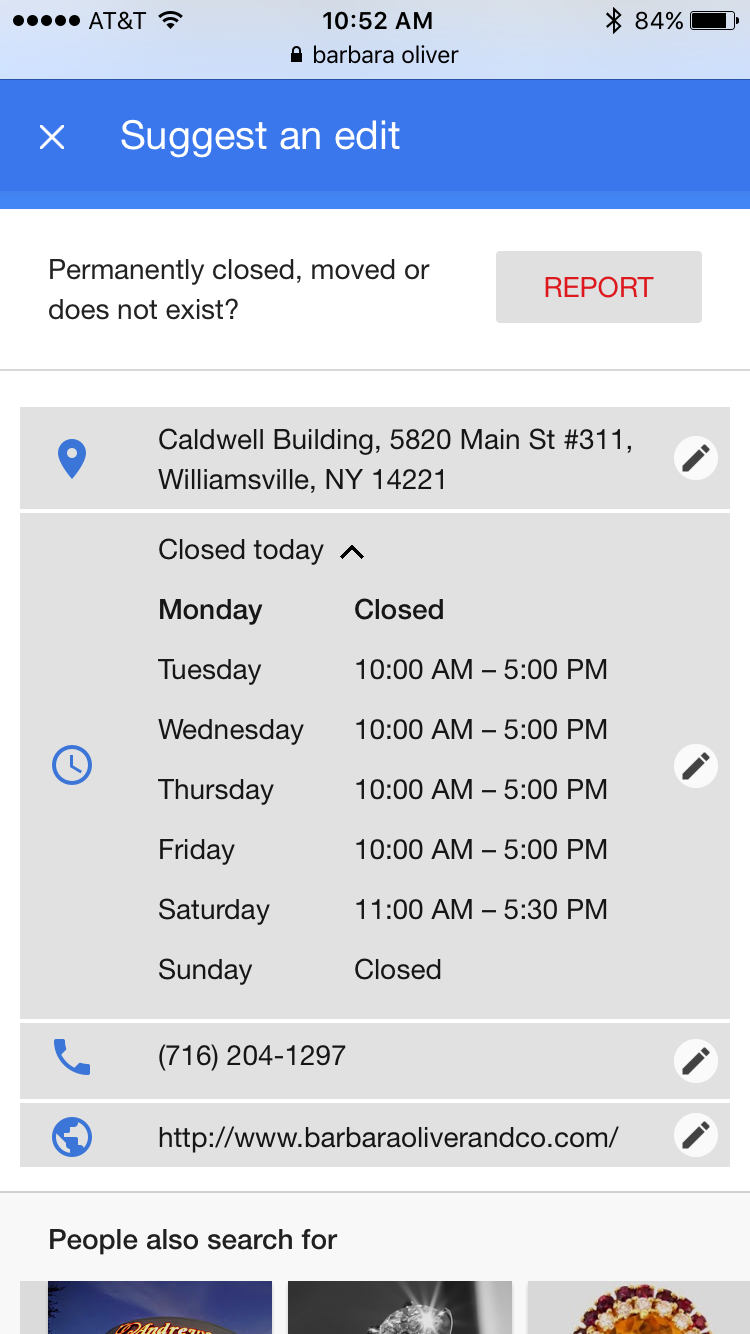
Task: Close the Suggest an edit screen
Action: 52,136
